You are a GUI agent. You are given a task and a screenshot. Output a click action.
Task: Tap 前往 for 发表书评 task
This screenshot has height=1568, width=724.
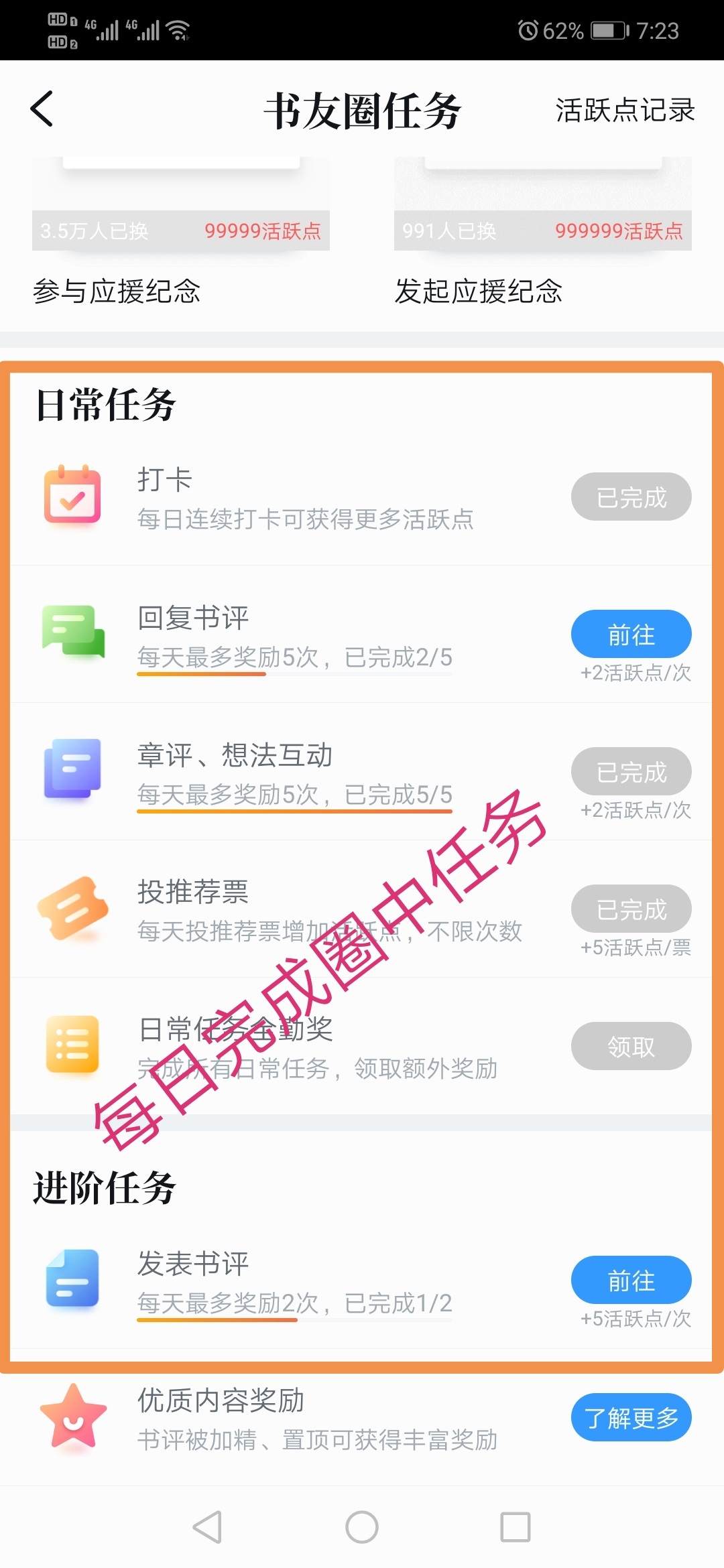coord(631,1280)
